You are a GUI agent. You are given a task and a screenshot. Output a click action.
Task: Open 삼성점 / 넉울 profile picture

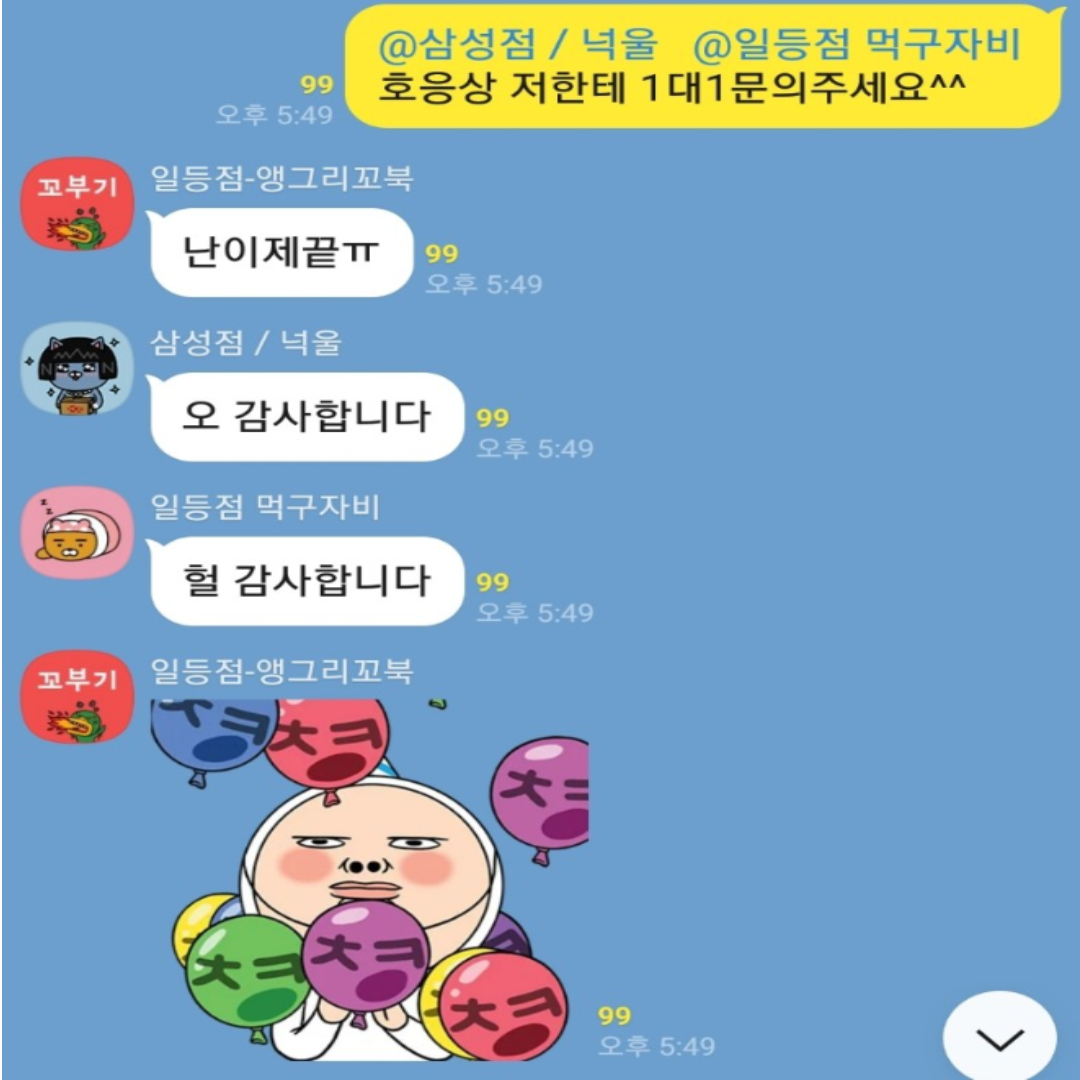point(78,369)
